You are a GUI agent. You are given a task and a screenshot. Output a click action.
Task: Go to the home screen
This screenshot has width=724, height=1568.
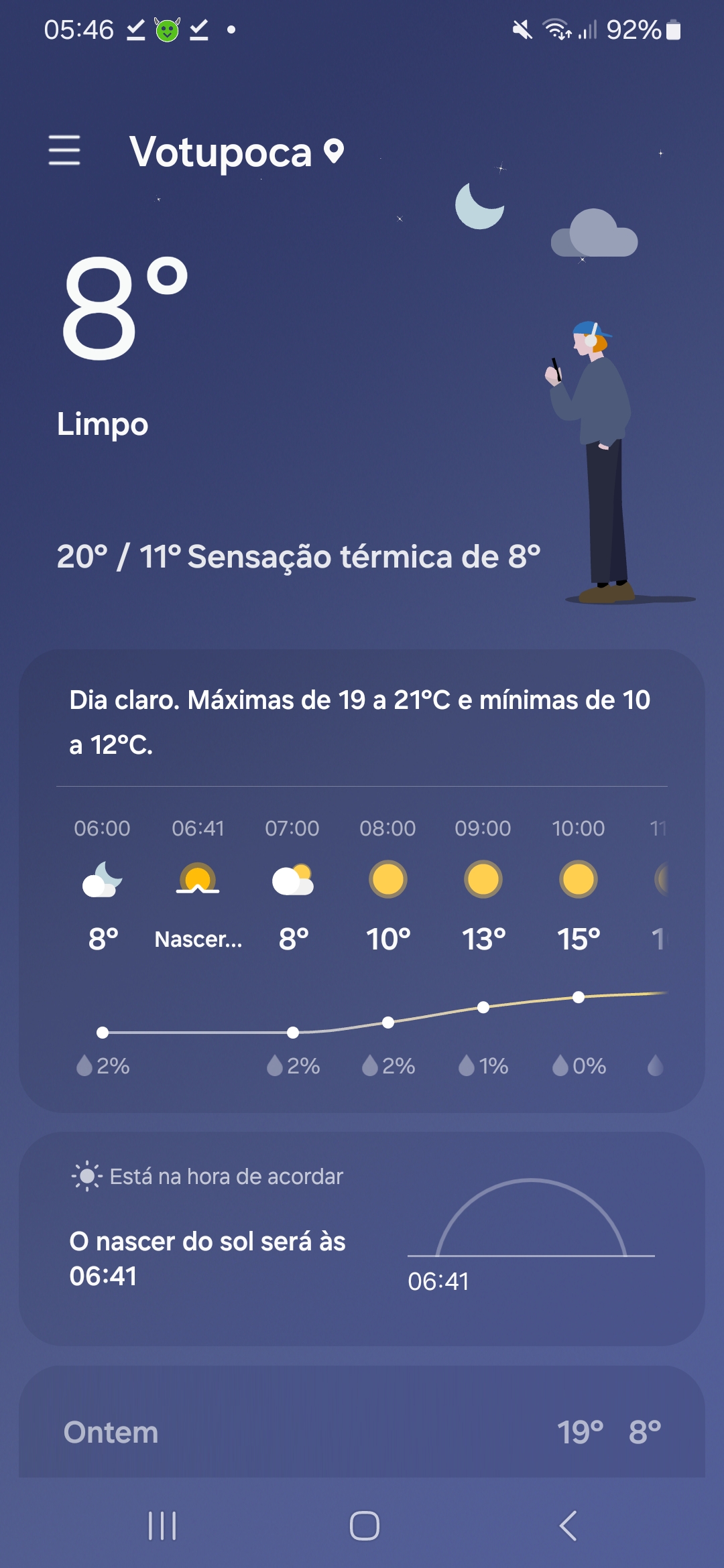[x=364, y=1526]
